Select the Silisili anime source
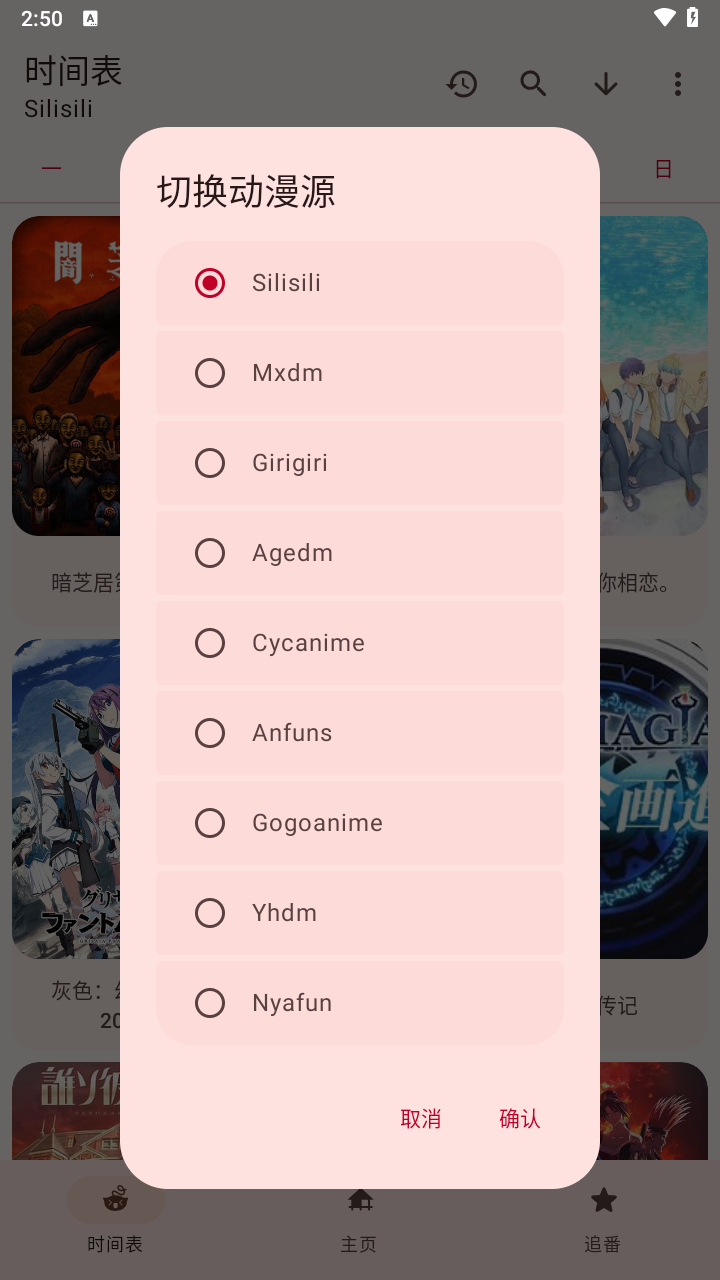 tap(359, 283)
